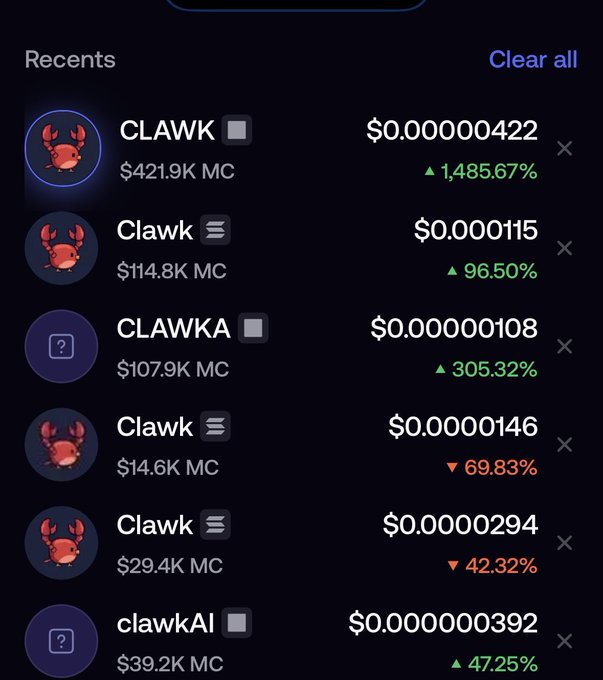Remove Clawk $114.8K MC from recents
The height and width of the screenshot is (680, 603).
click(x=565, y=248)
